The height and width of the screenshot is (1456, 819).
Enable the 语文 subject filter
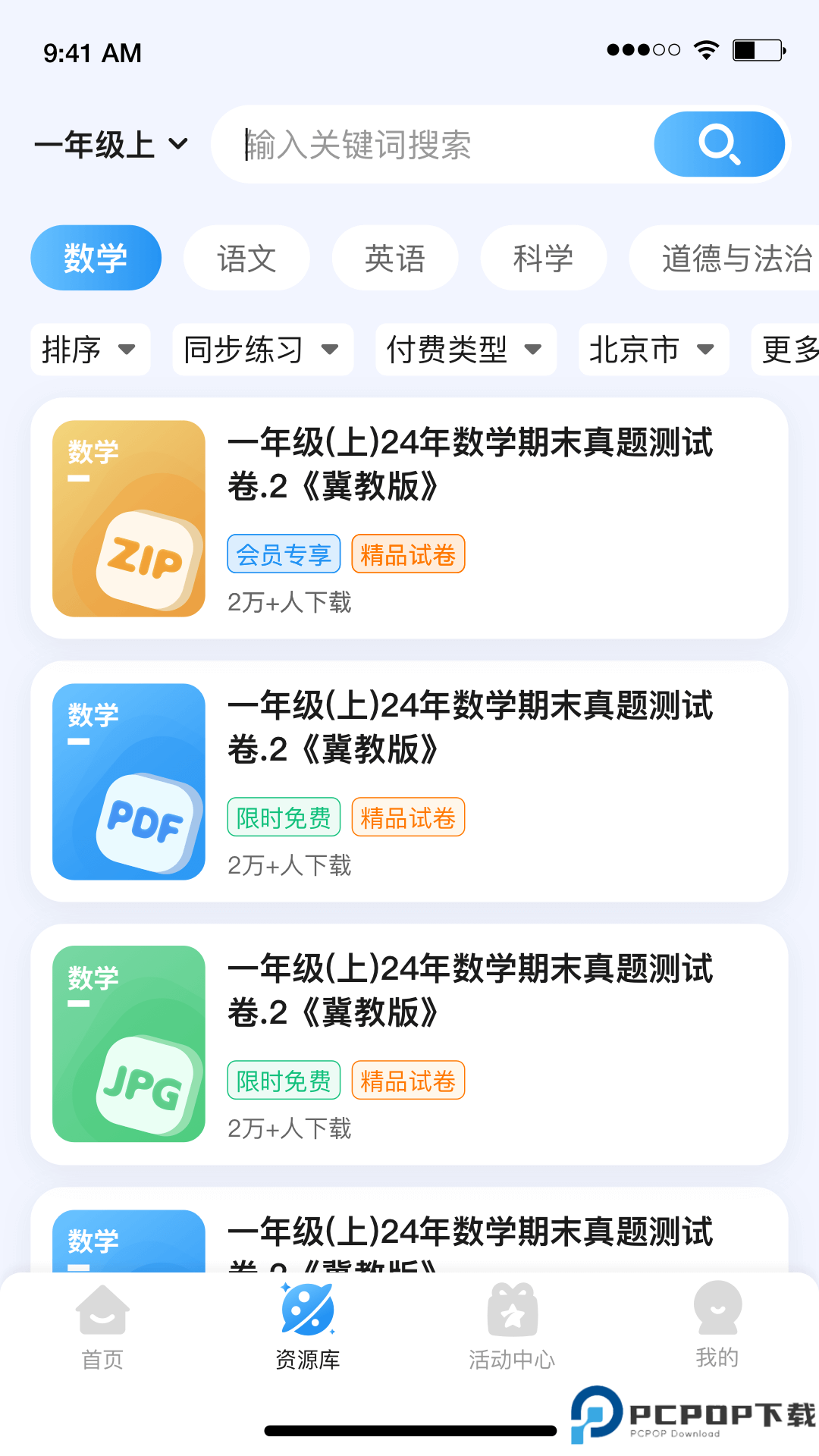[246, 258]
